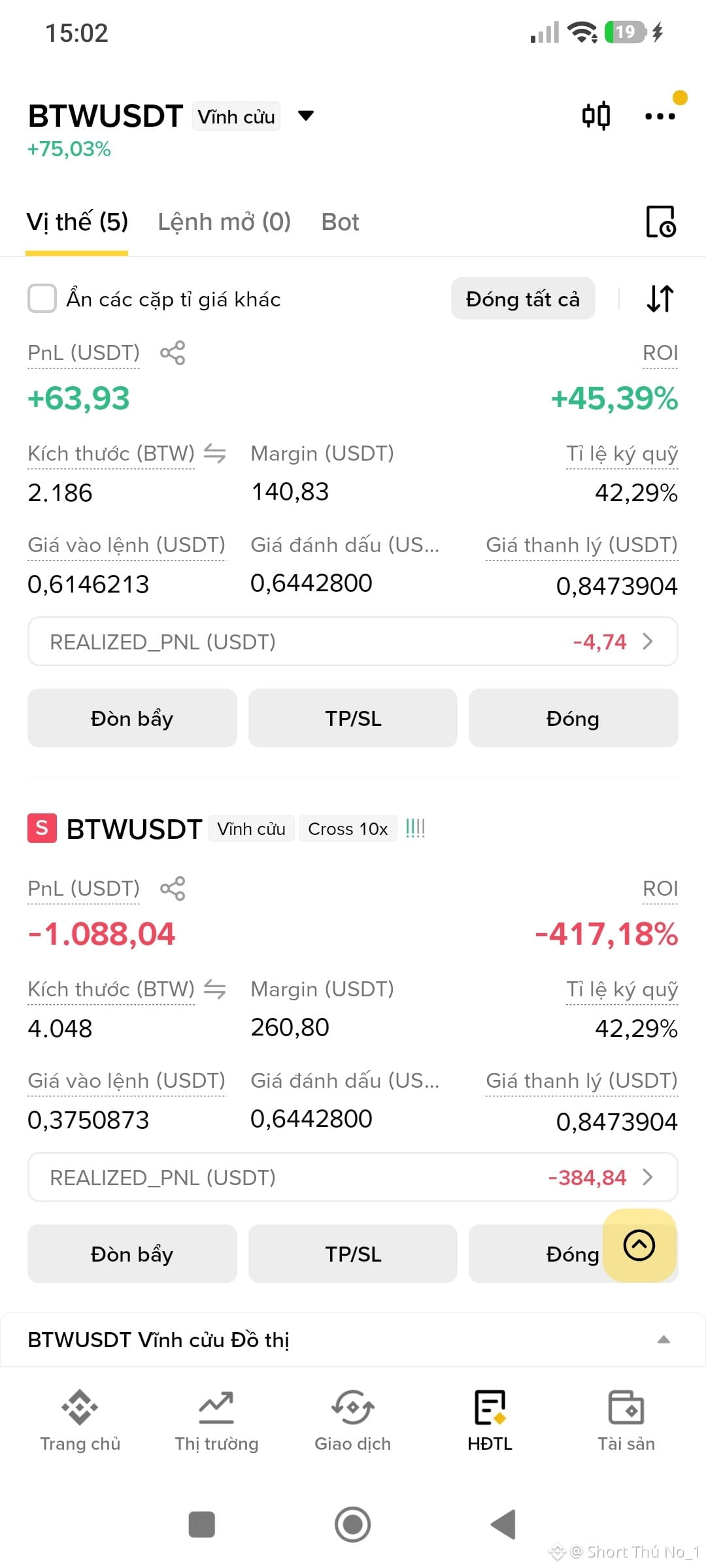
Task: Open REALIZED_PNL row showing -384,84
Action: (x=353, y=1177)
